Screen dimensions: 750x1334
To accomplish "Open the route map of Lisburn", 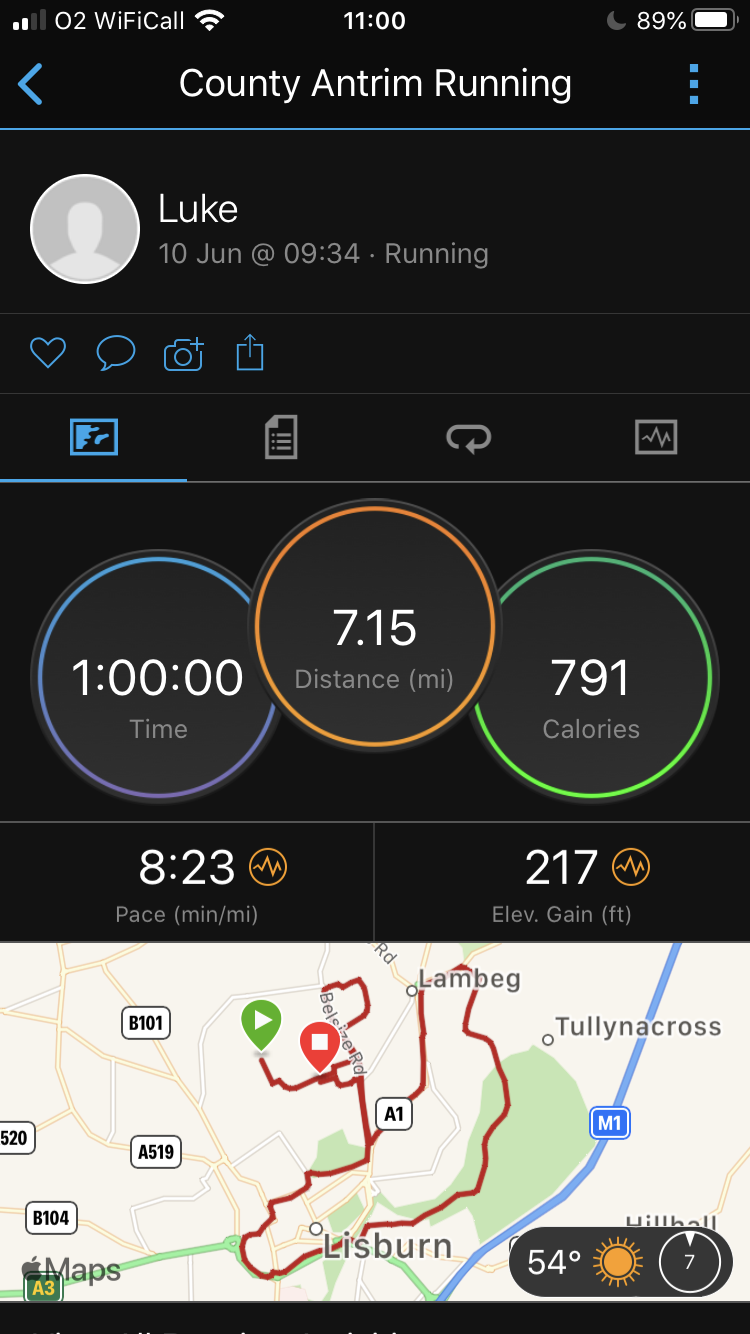I will pos(375,1121).
